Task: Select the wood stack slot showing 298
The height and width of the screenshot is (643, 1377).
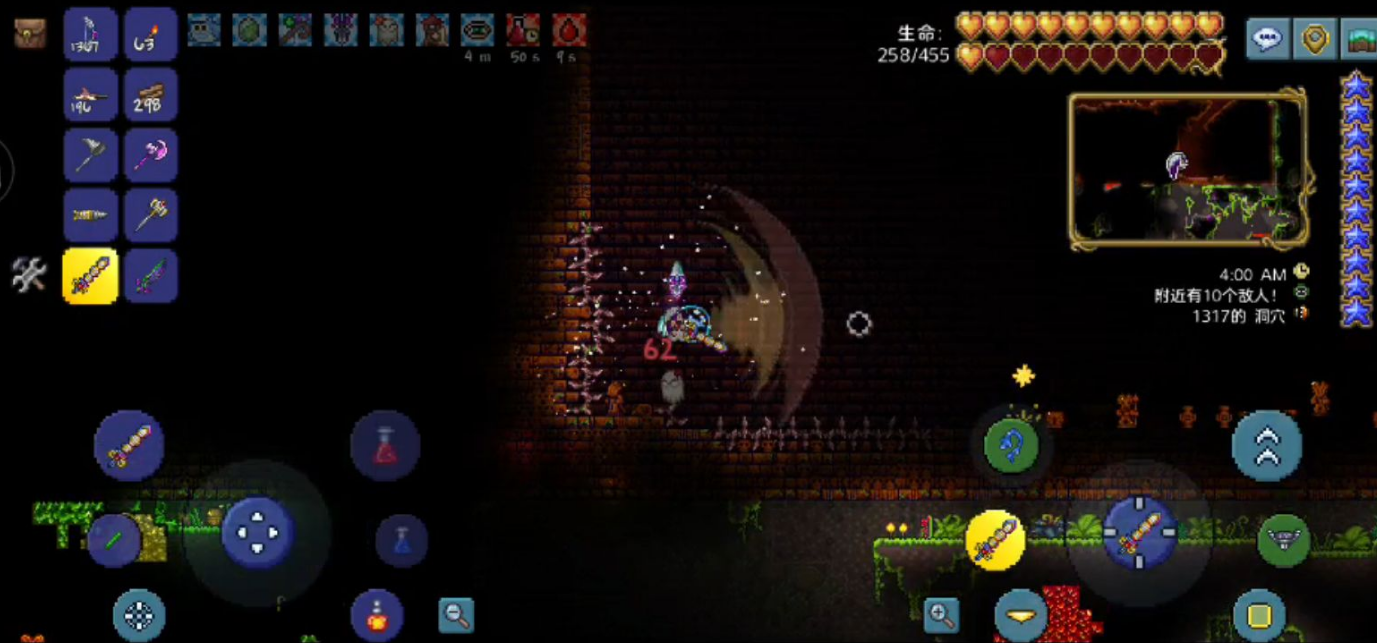Action: point(151,96)
